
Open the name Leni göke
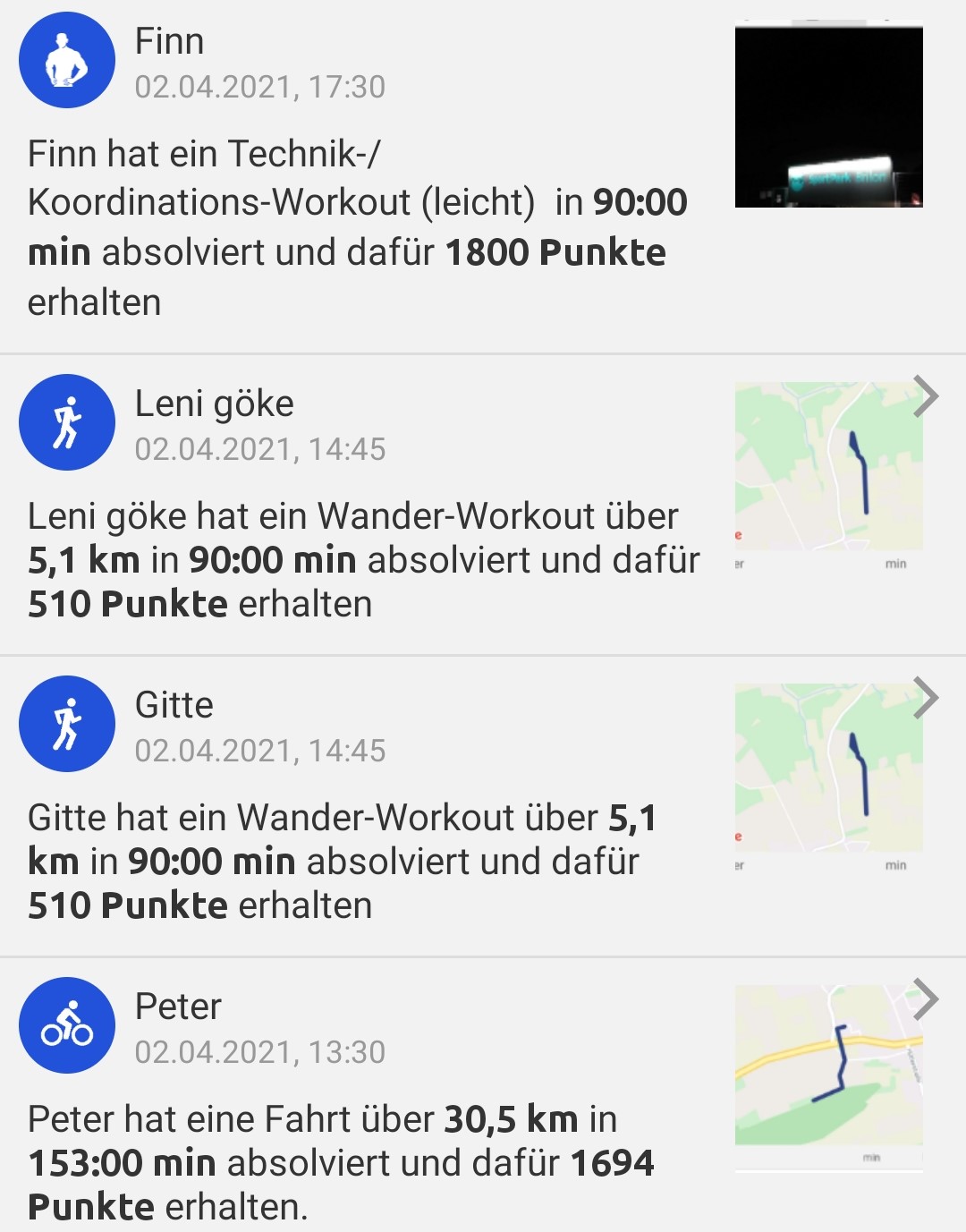(x=215, y=403)
